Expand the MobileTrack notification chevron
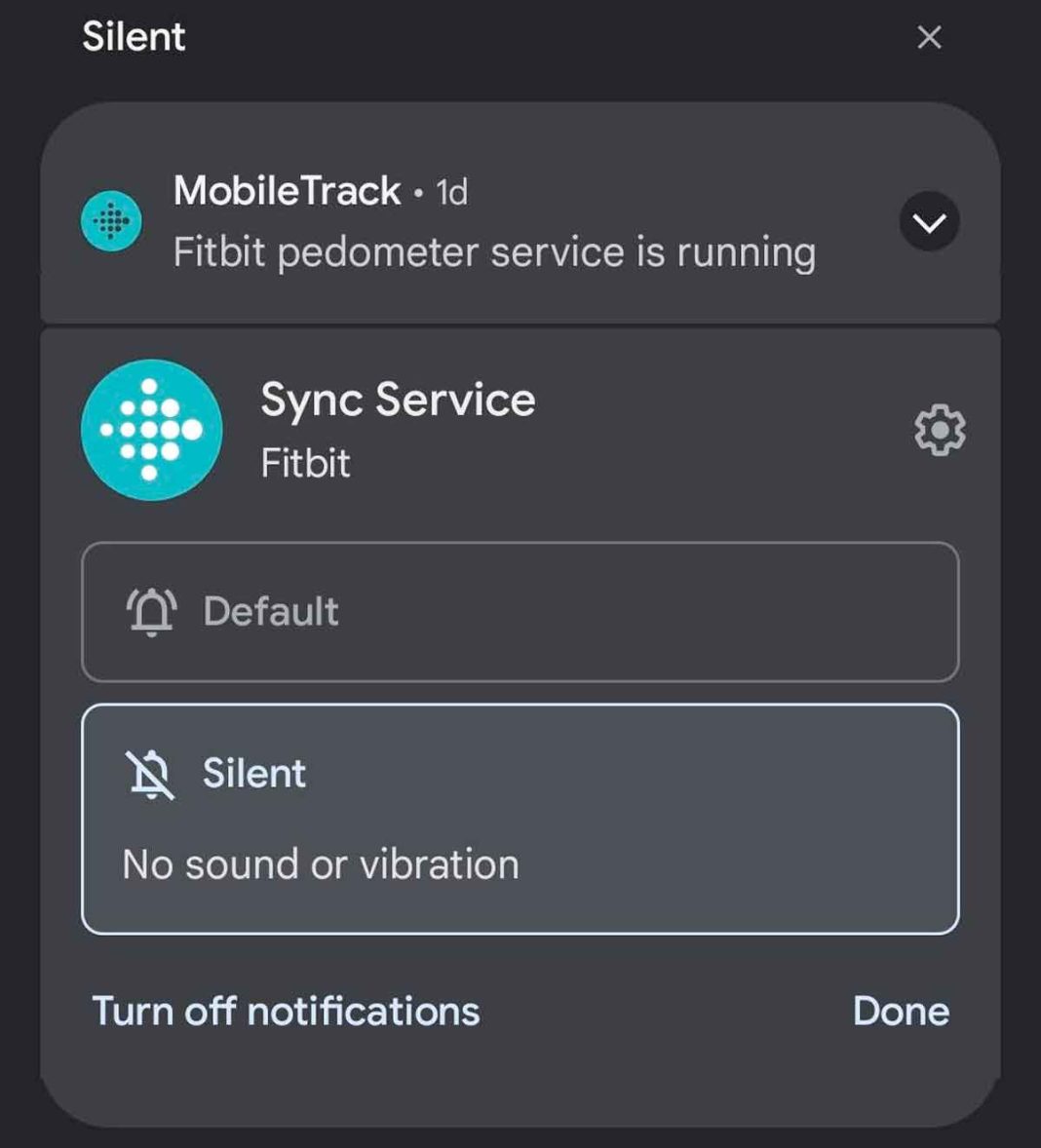Screen dimensions: 1041x1148 [x=929, y=221]
